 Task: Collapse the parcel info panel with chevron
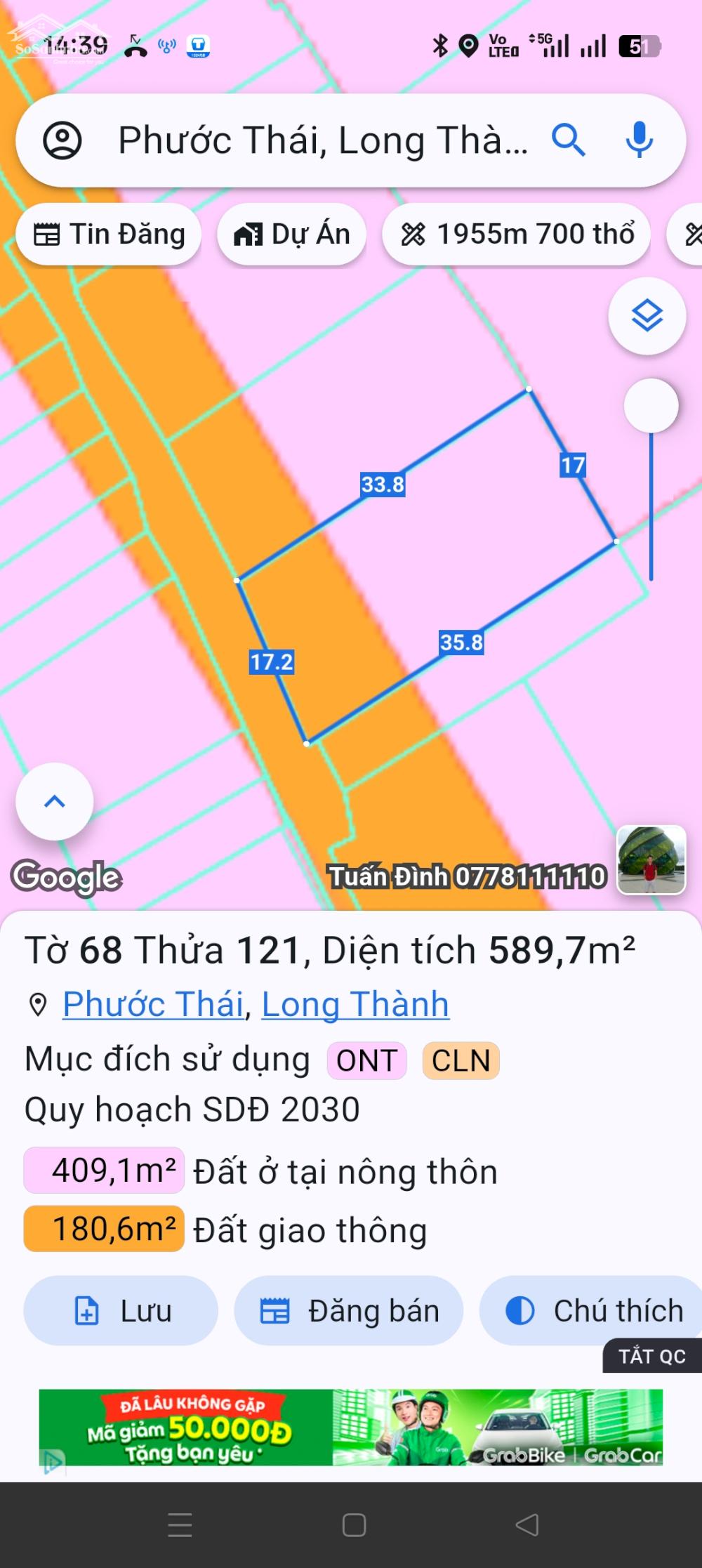54,801
